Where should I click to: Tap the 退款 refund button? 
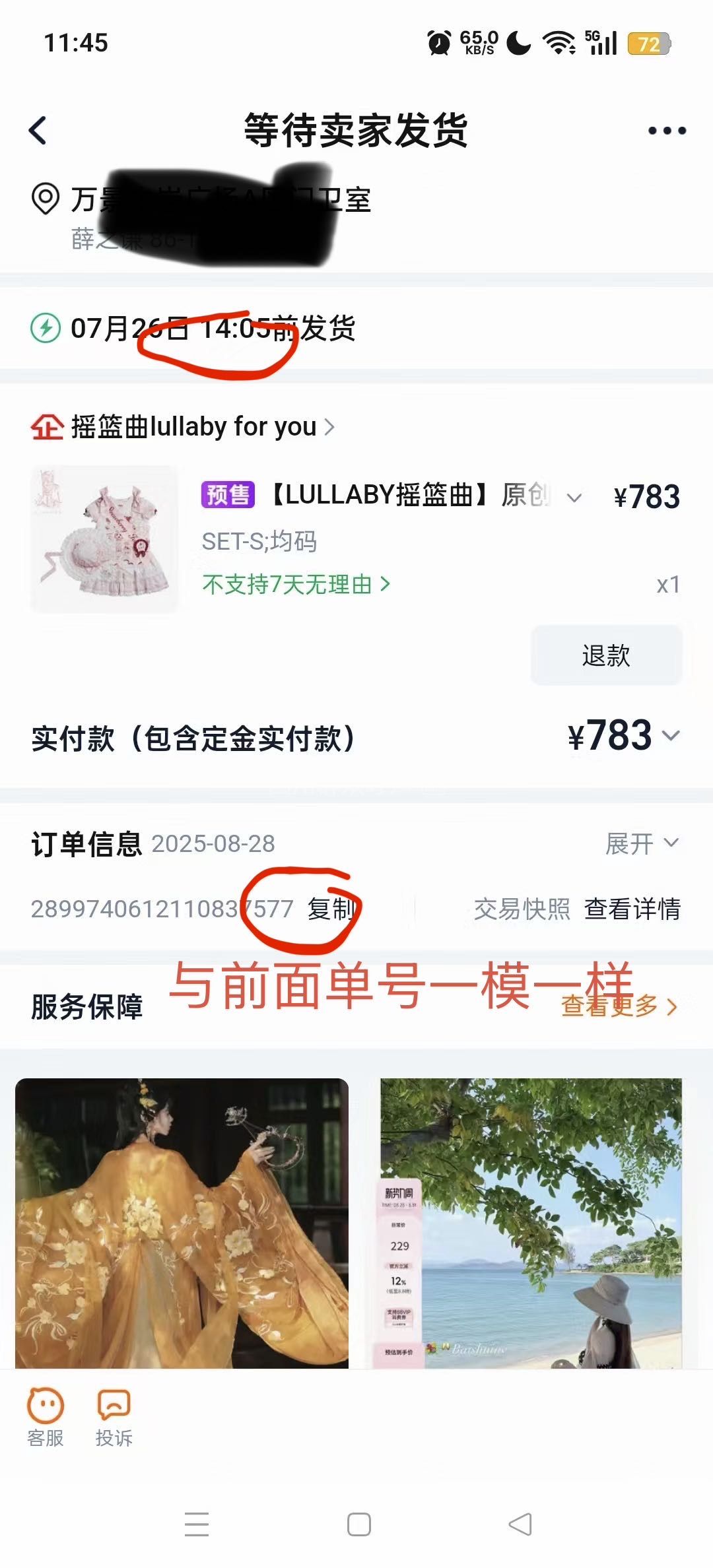(x=606, y=655)
